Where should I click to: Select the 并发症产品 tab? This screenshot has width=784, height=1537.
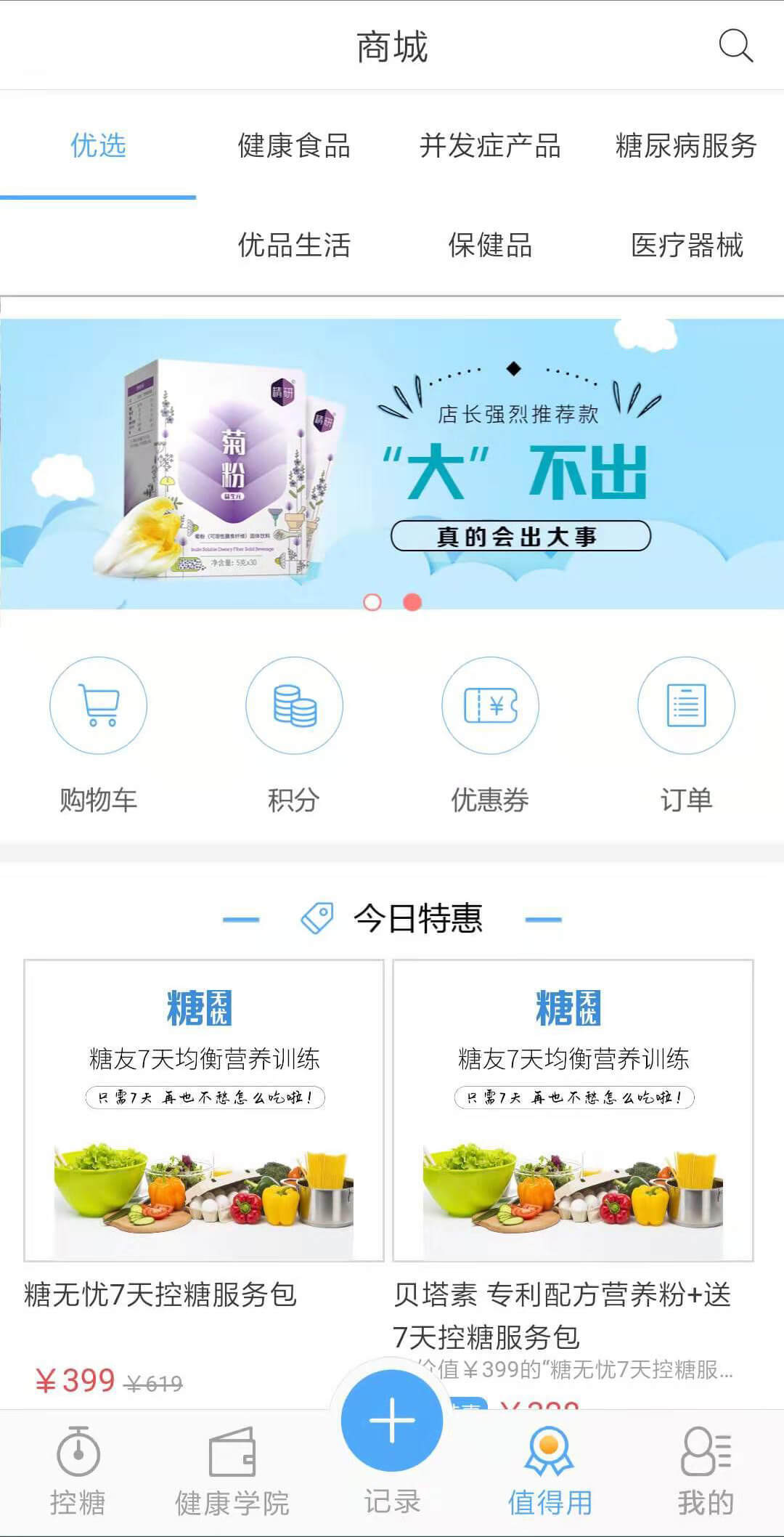click(x=490, y=145)
